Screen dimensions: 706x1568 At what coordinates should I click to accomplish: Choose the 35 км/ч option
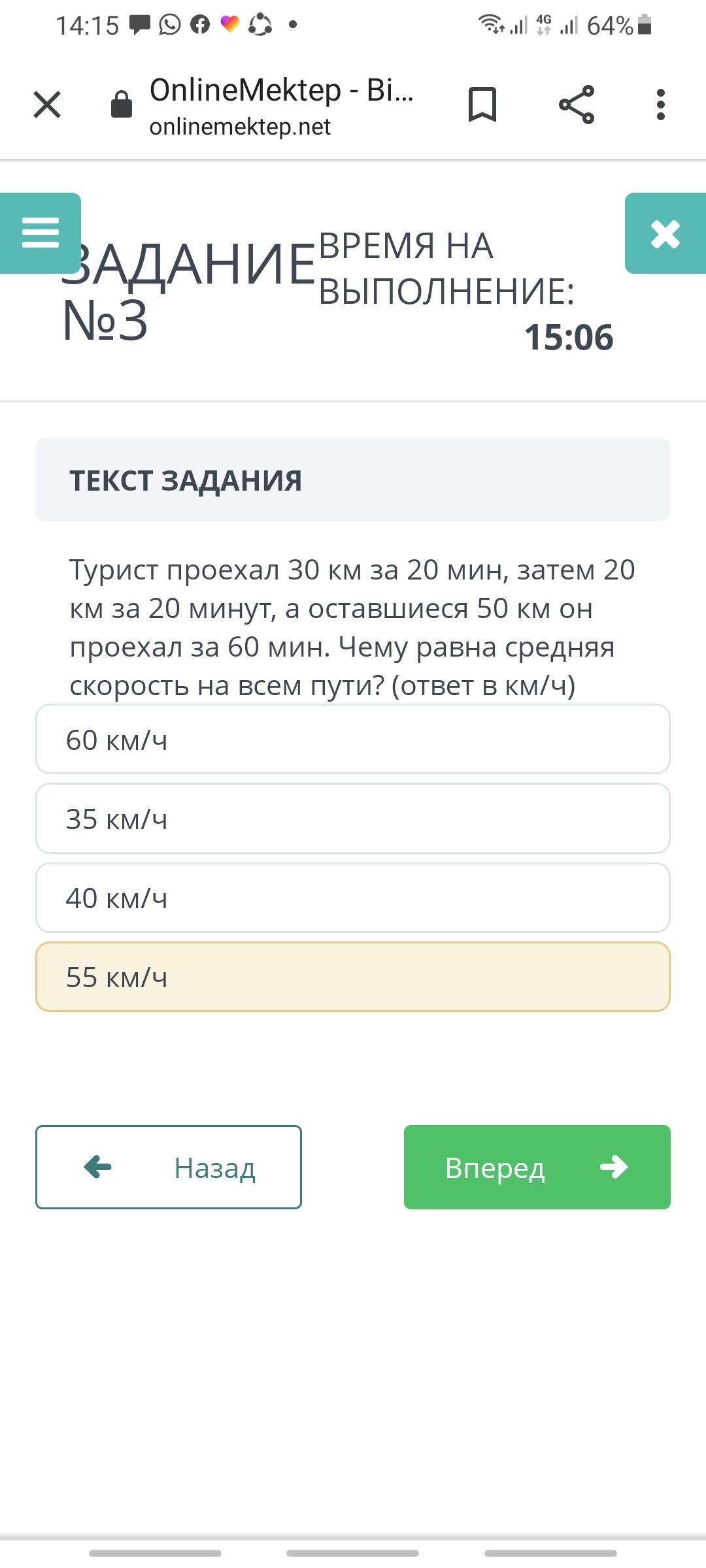click(353, 819)
